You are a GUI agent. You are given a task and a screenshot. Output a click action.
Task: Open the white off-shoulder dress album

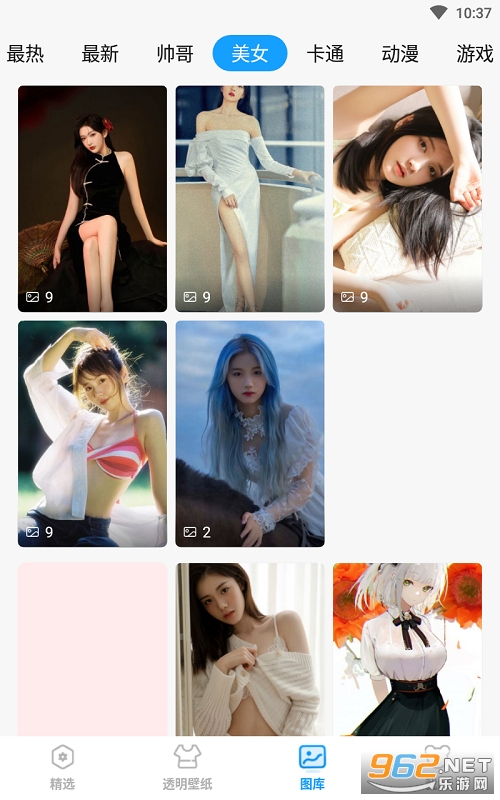[x=250, y=198]
